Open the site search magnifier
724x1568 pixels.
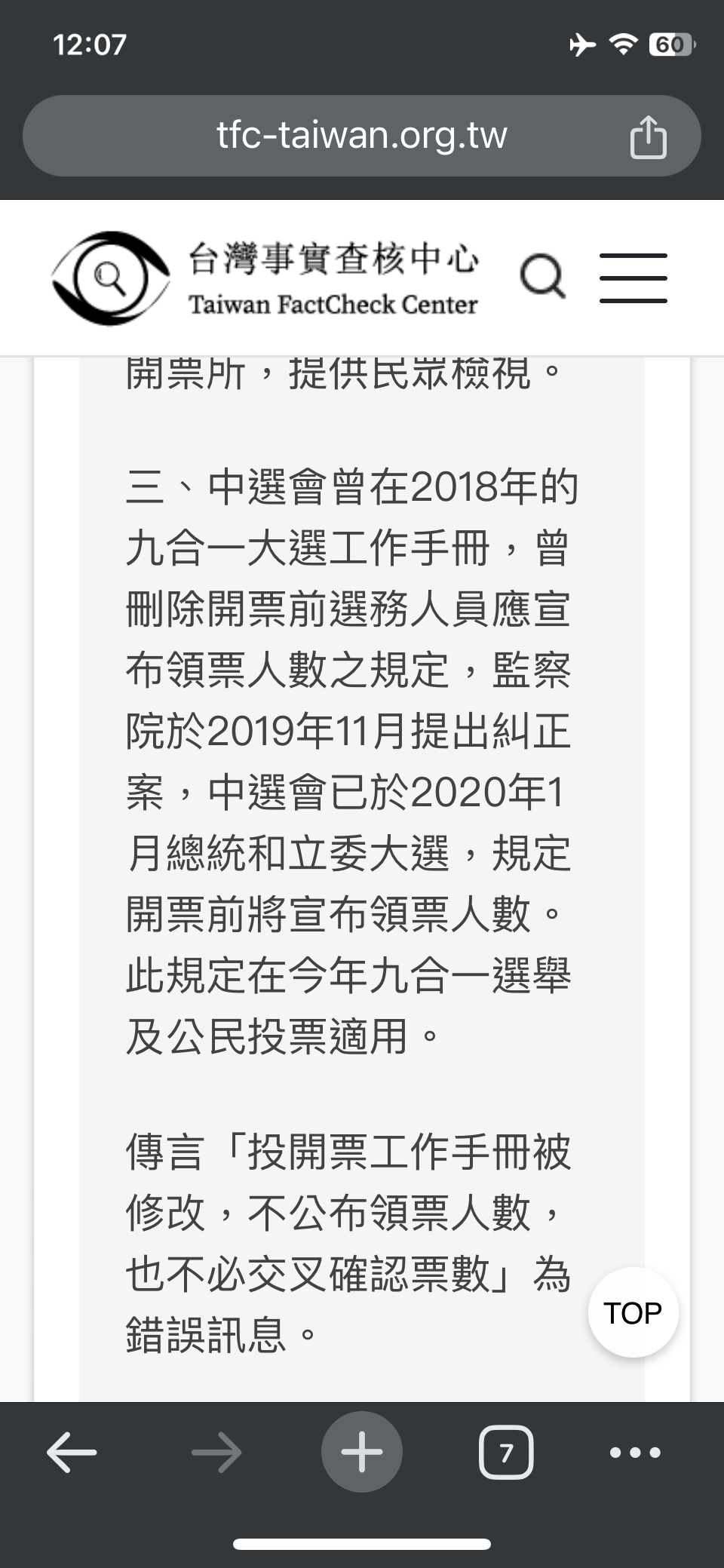pos(542,277)
